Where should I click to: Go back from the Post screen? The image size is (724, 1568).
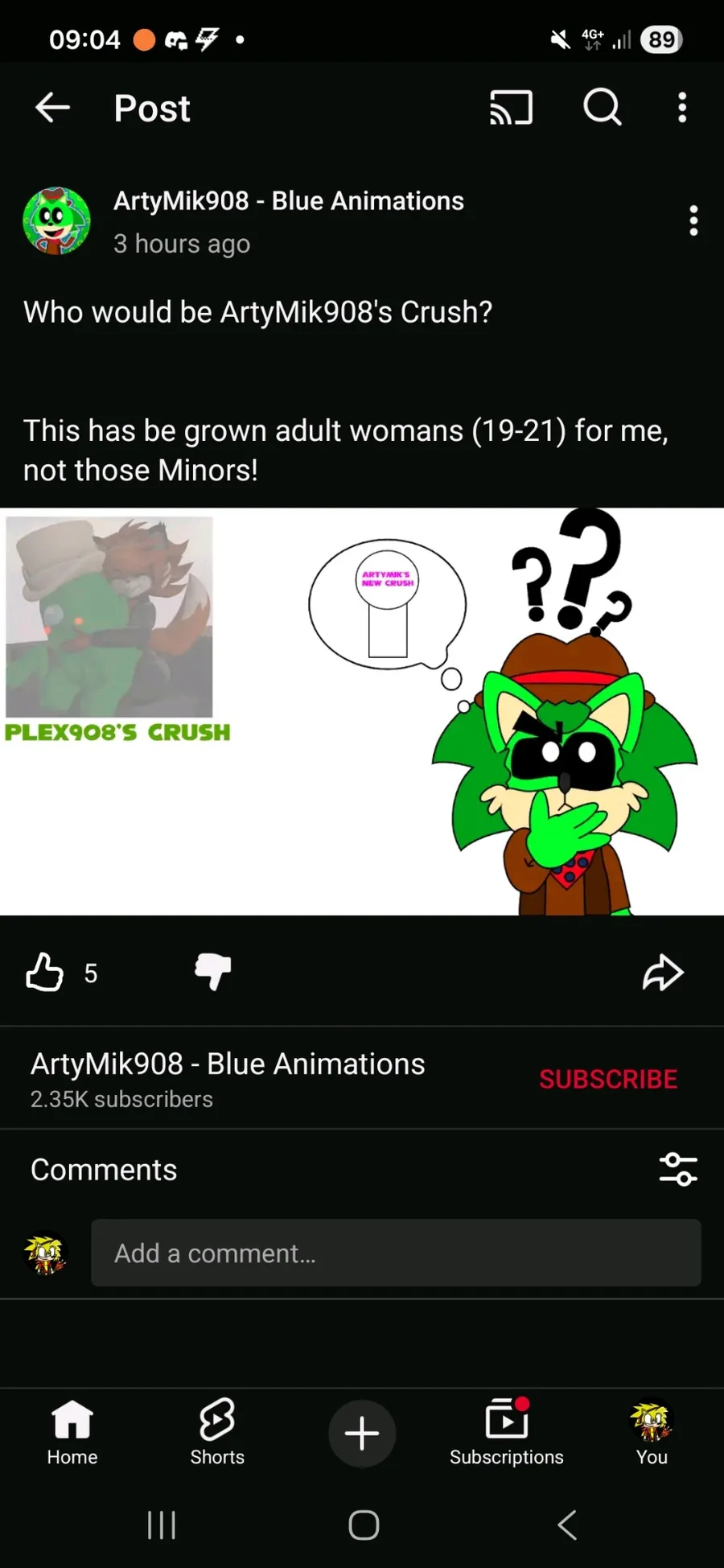click(x=53, y=107)
